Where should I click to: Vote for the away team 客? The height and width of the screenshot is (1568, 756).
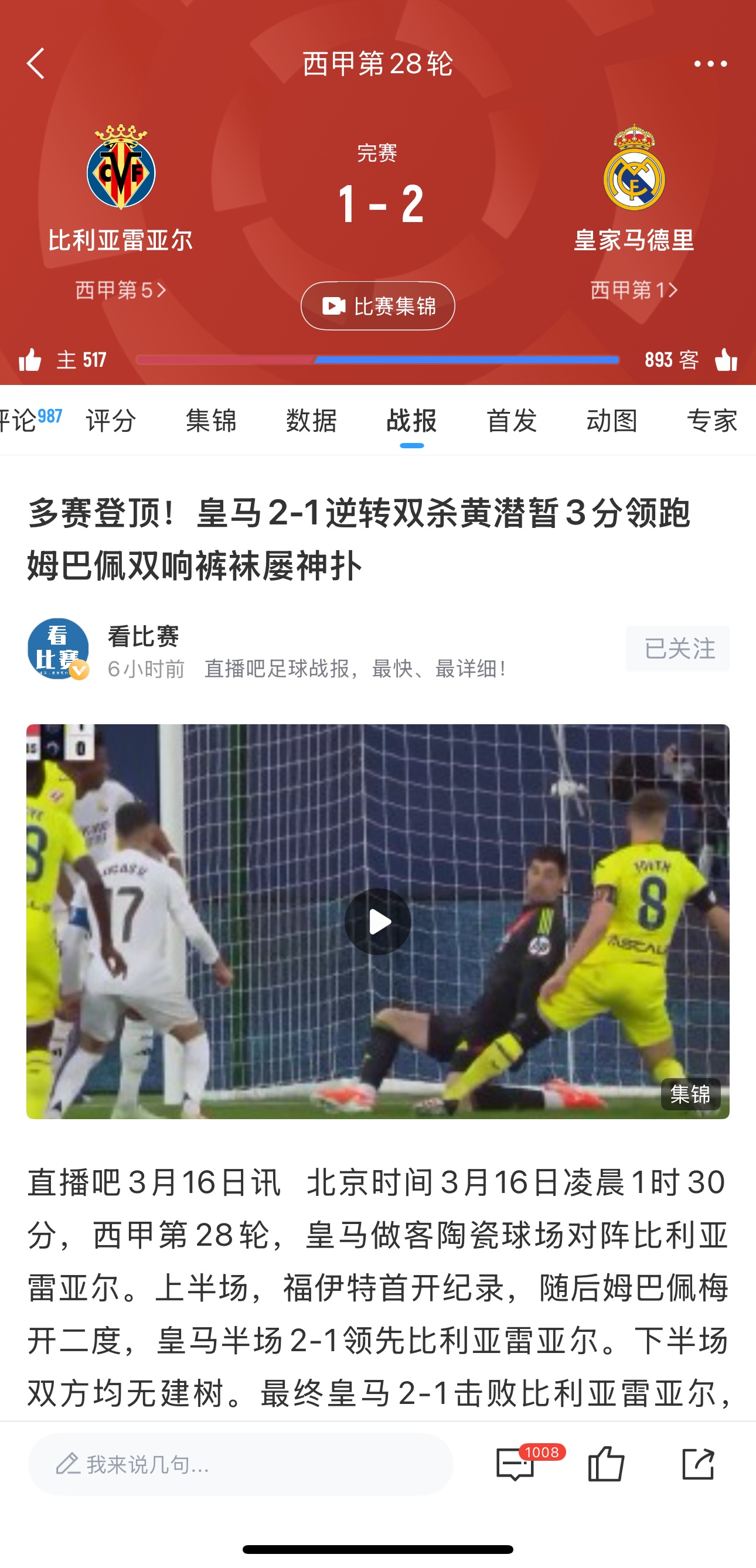coord(726,360)
